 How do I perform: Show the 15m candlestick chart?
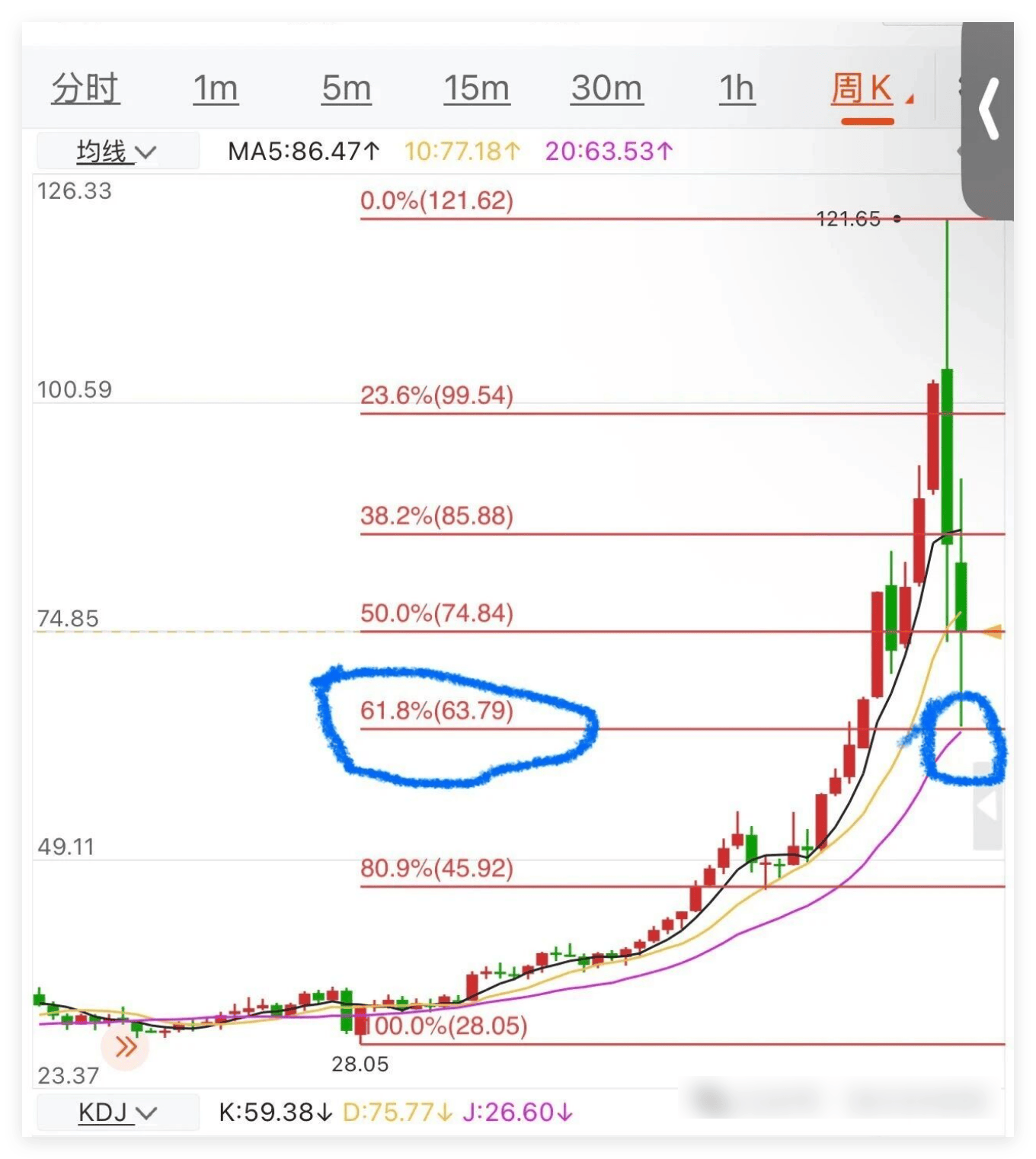tap(477, 88)
